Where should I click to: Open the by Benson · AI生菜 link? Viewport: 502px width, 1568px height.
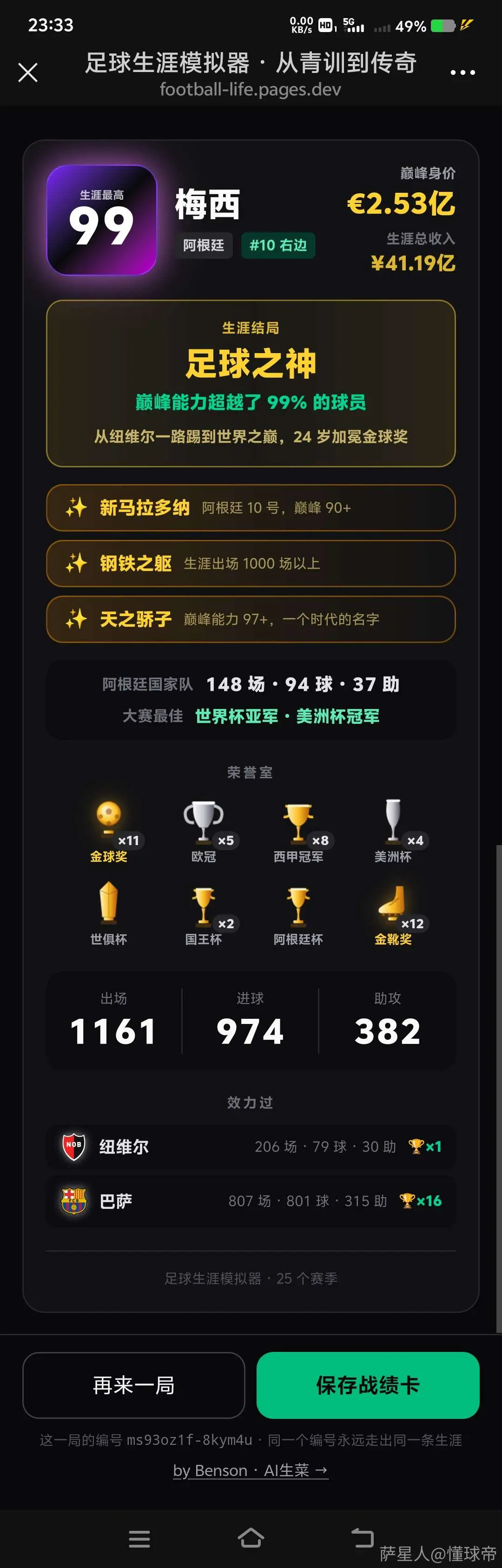tap(251, 1470)
